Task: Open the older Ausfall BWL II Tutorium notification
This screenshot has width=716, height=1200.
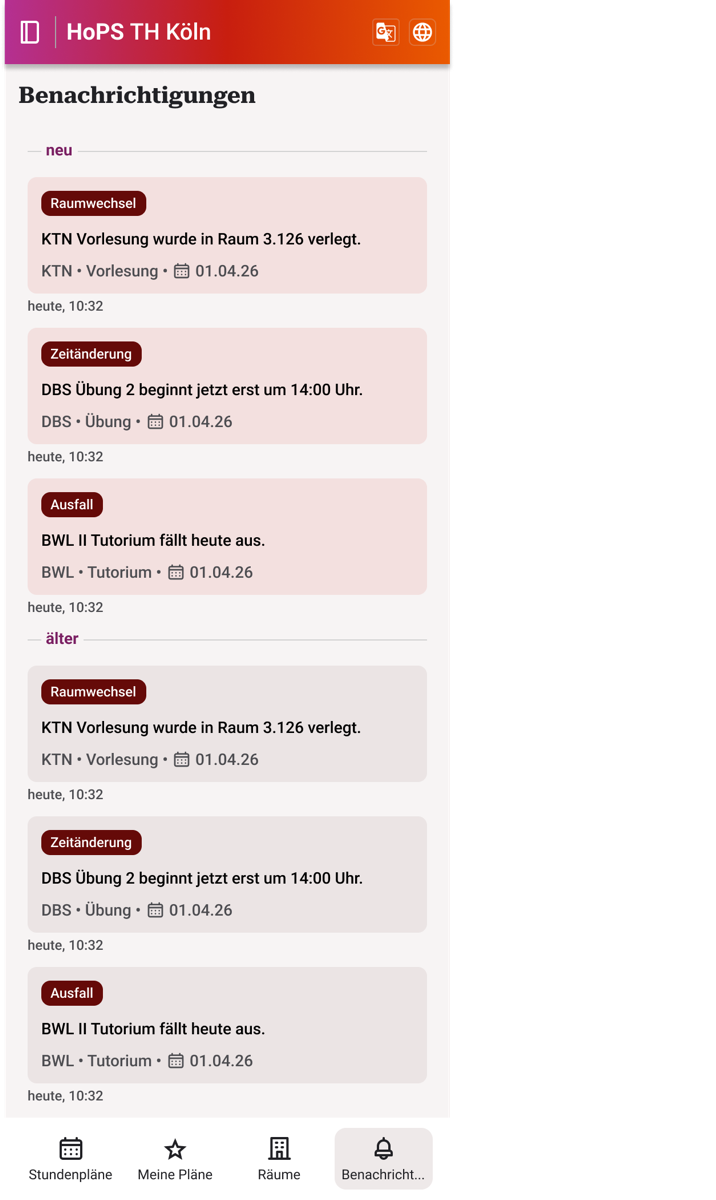Action: tap(227, 1025)
